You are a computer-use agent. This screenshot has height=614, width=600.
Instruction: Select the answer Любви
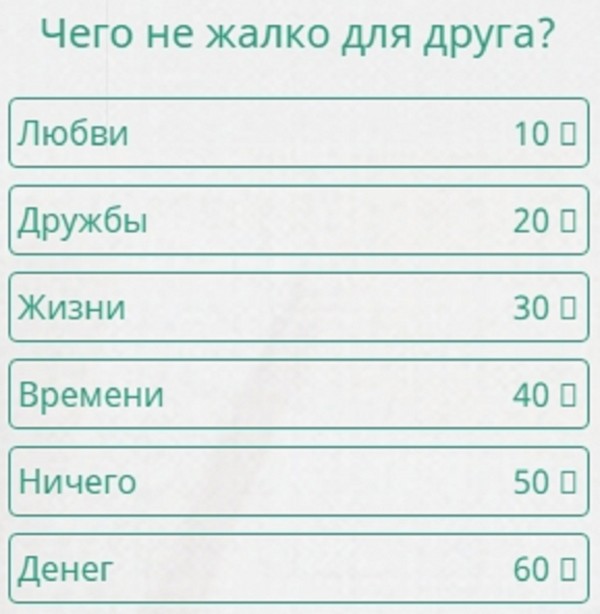coord(299,133)
